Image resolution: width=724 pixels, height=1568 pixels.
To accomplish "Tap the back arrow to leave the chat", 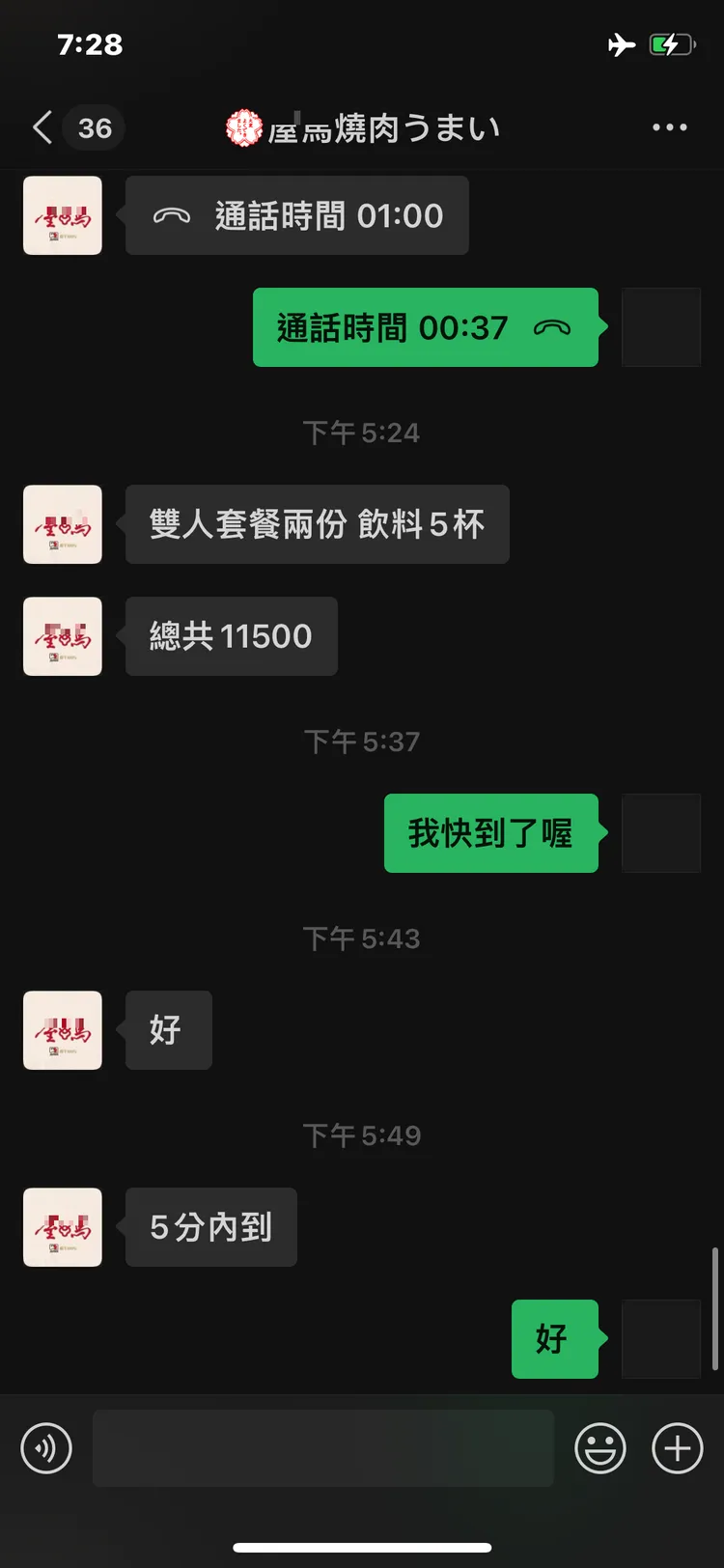I will pyautogui.click(x=41, y=126).
